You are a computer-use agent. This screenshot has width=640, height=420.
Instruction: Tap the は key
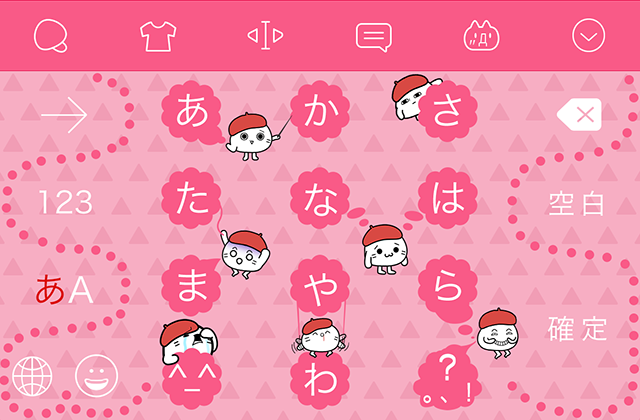[x=447, y=199]
